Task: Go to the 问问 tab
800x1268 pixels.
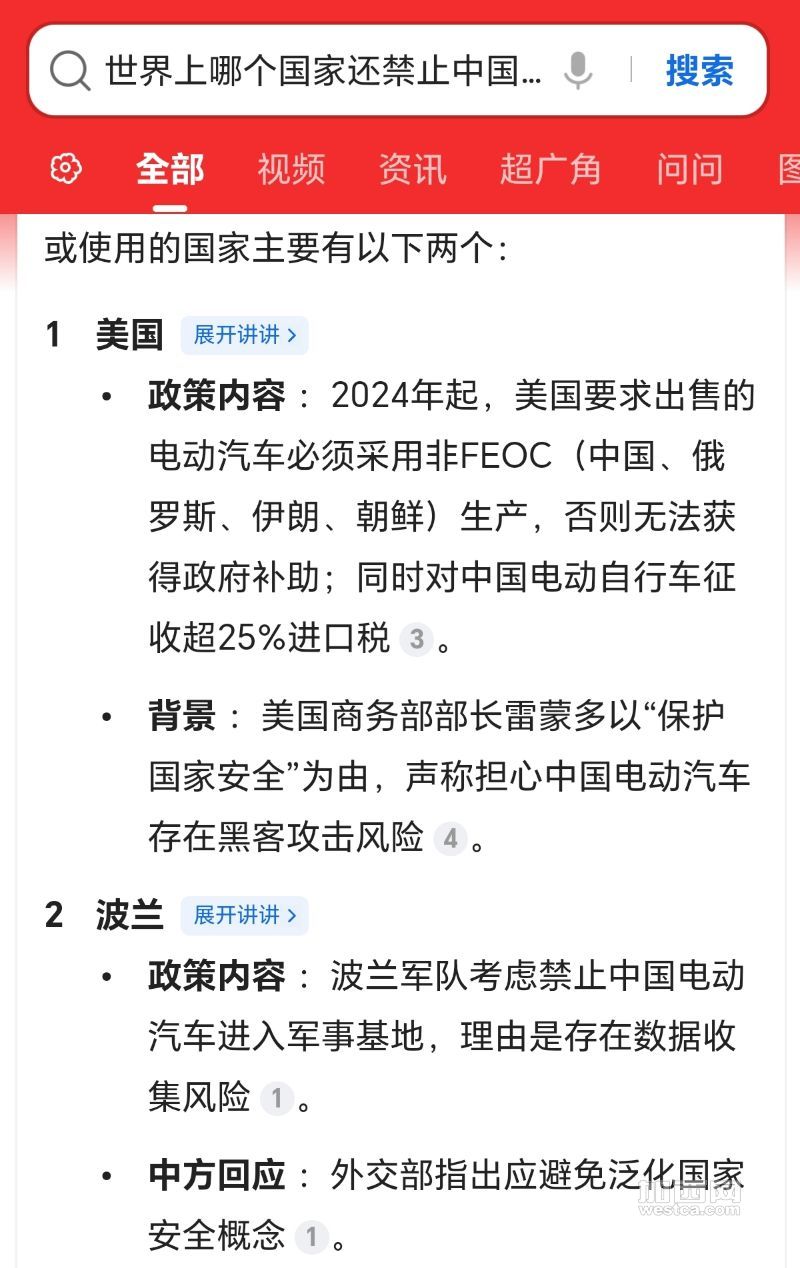Action: tap(689, 169)
